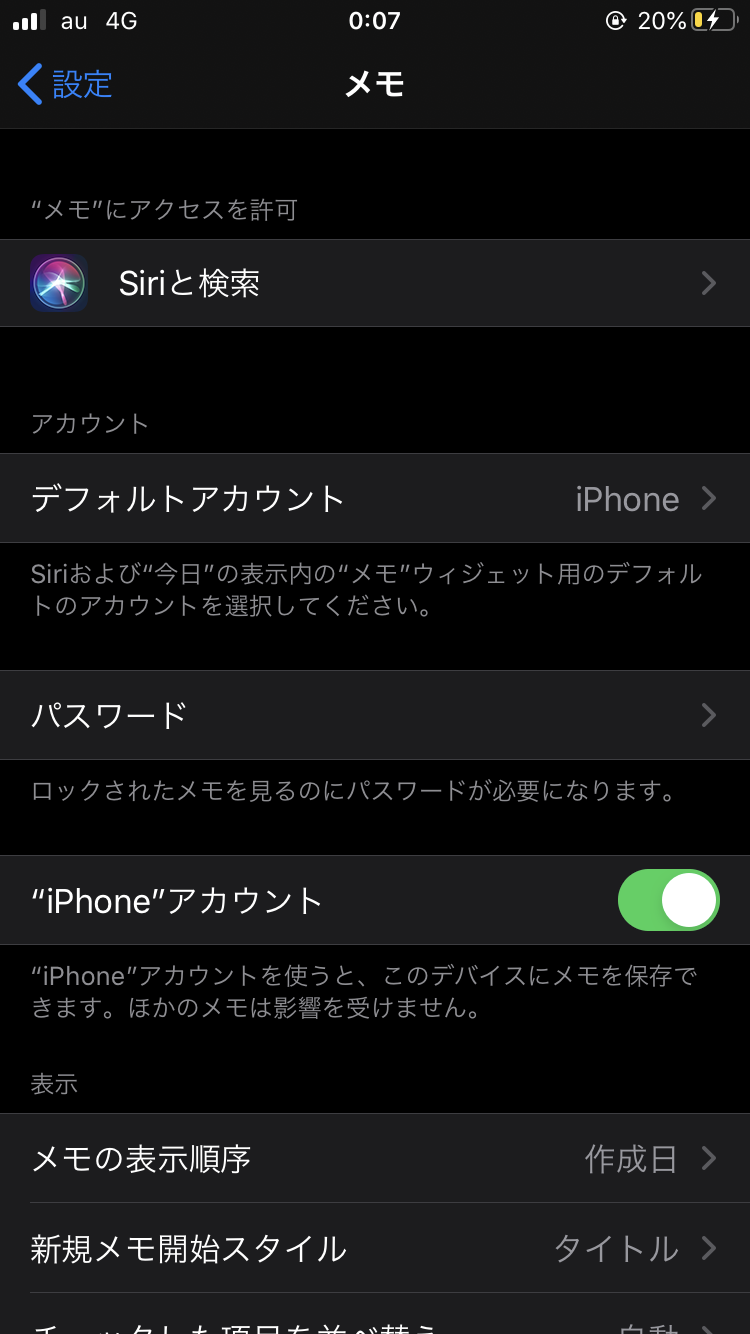750x1334 pixels.
Task: Open パスワード settings
Action: [x=375, y=715]
